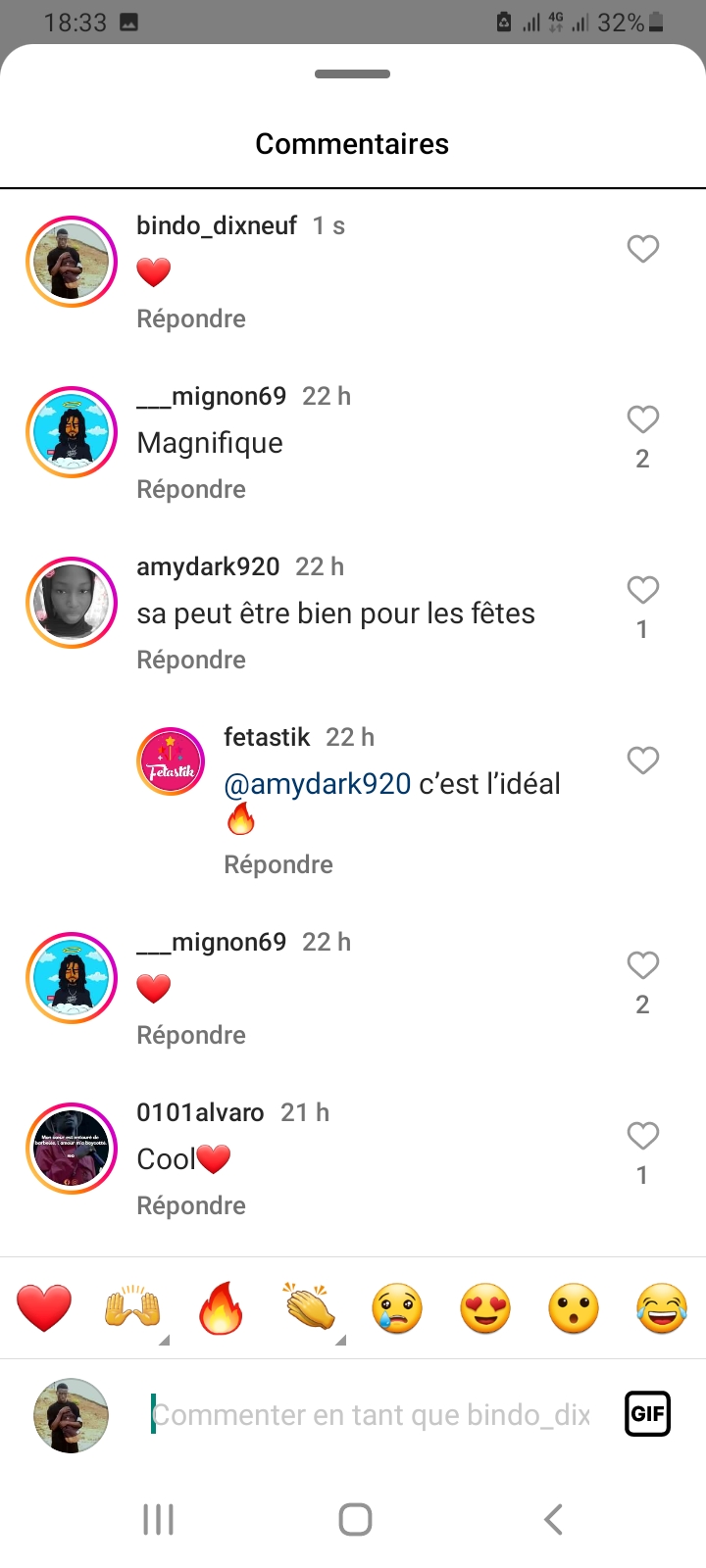Open fetastik's profile avatar
This screenshot has width=706, height=1568.
coord(170,761)
